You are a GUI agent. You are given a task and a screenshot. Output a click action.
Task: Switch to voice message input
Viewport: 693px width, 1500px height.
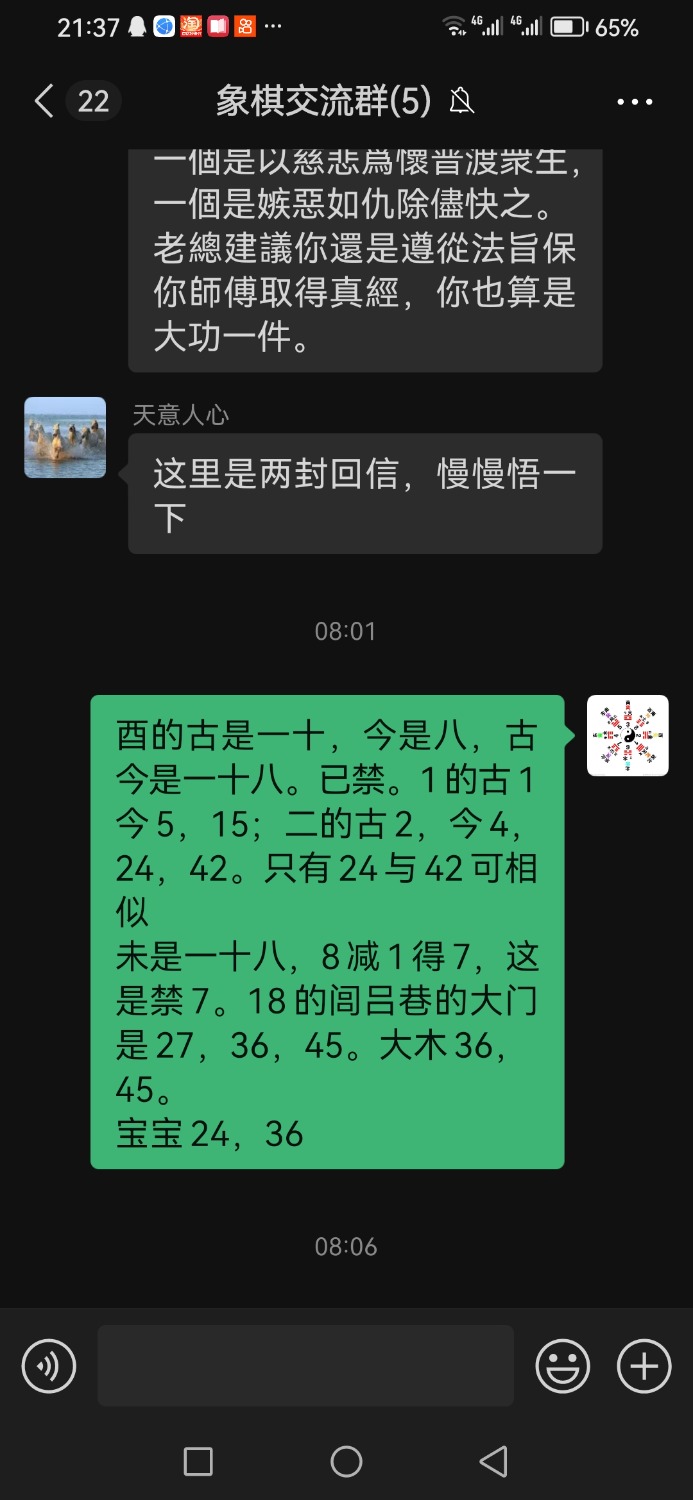coord(49,1366)
